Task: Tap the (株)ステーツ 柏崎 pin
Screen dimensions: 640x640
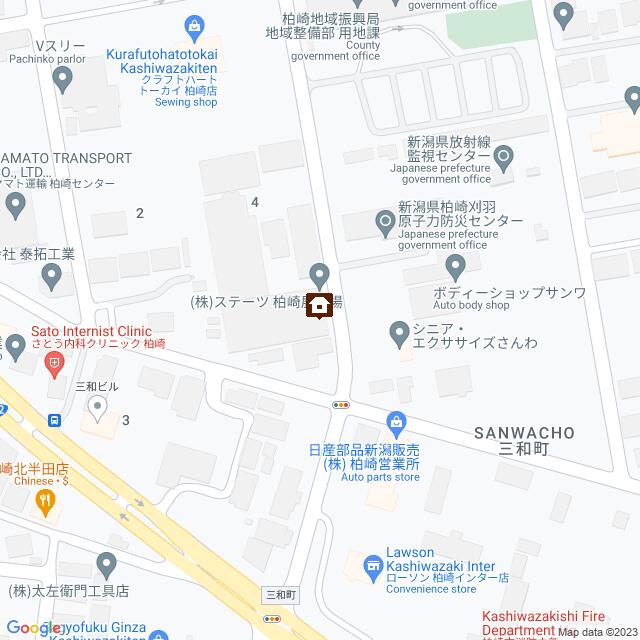Action: point(319,272)
